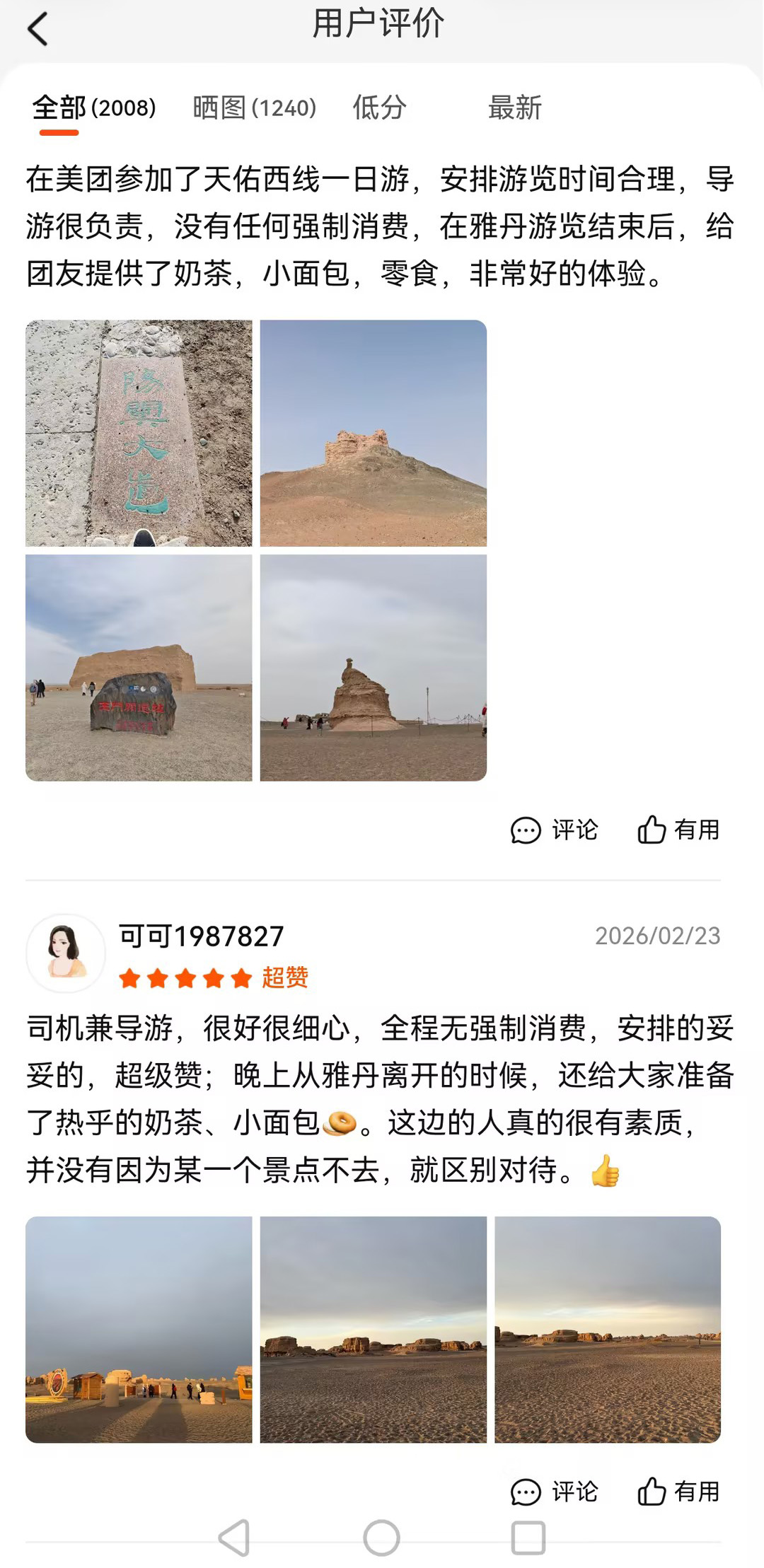764x1568 pixels.
Task: Switch to the 晒图 (1240) tab
Action: 254,108
